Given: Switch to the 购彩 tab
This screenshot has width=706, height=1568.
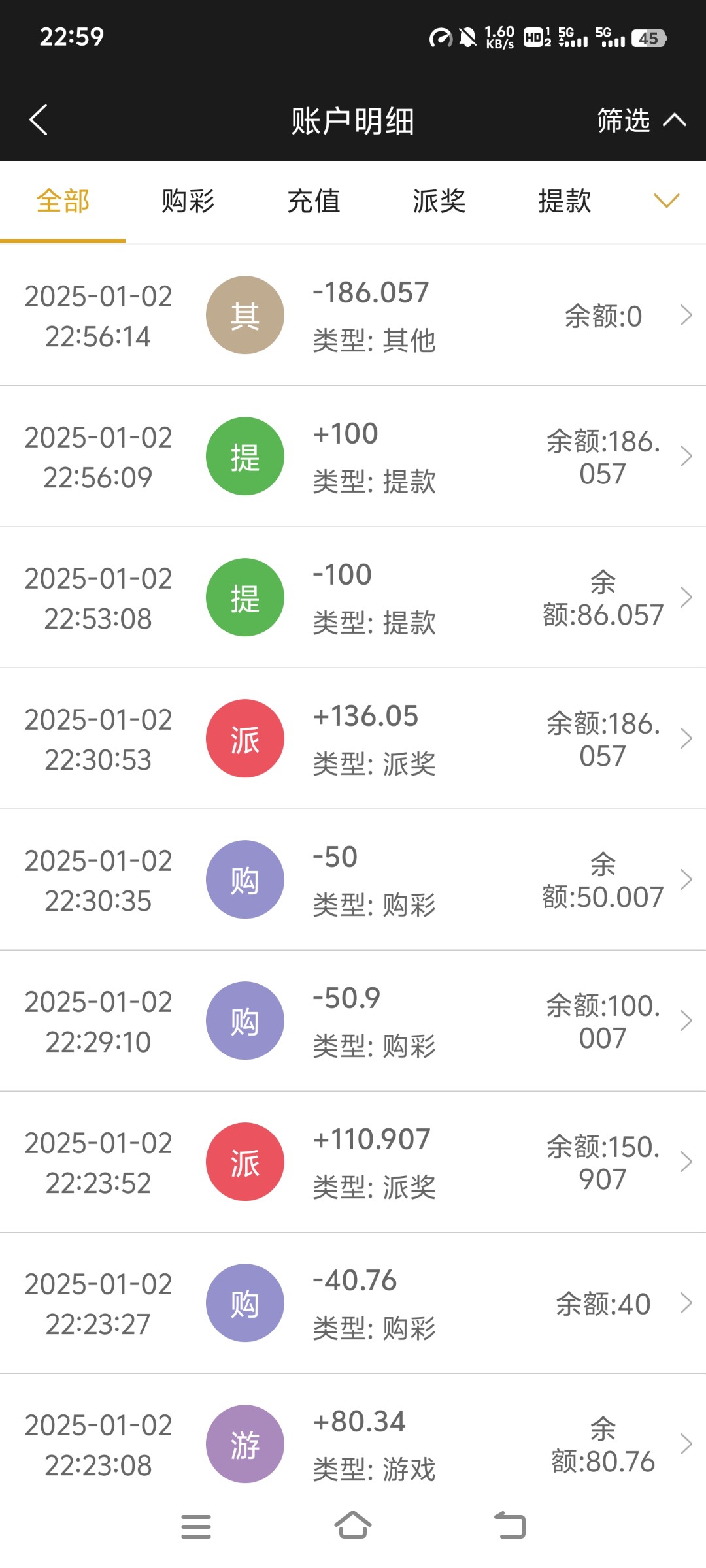Looking at the screenshot, I should [x=188, y=201].
